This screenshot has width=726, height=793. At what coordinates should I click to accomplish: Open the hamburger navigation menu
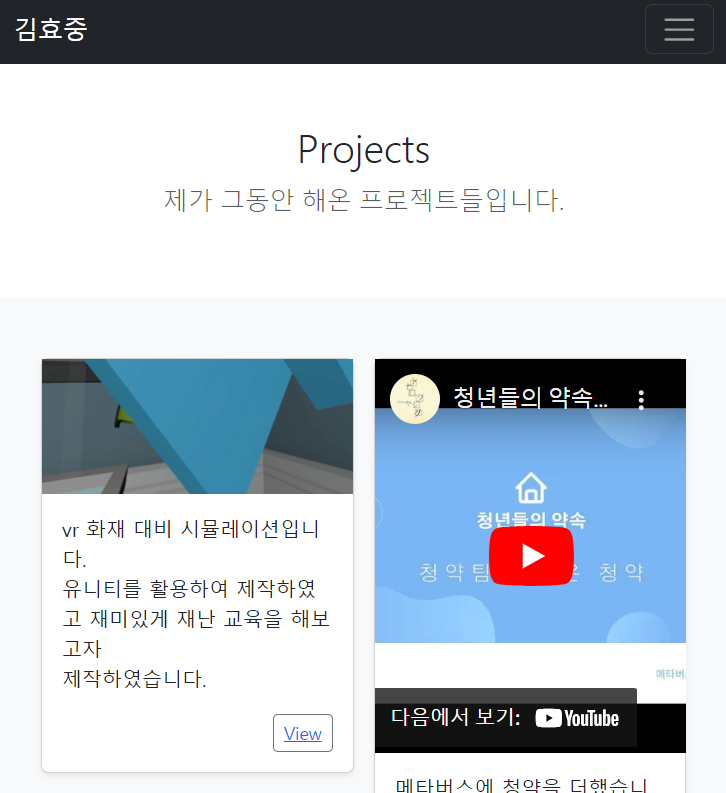tap(679, 29)
